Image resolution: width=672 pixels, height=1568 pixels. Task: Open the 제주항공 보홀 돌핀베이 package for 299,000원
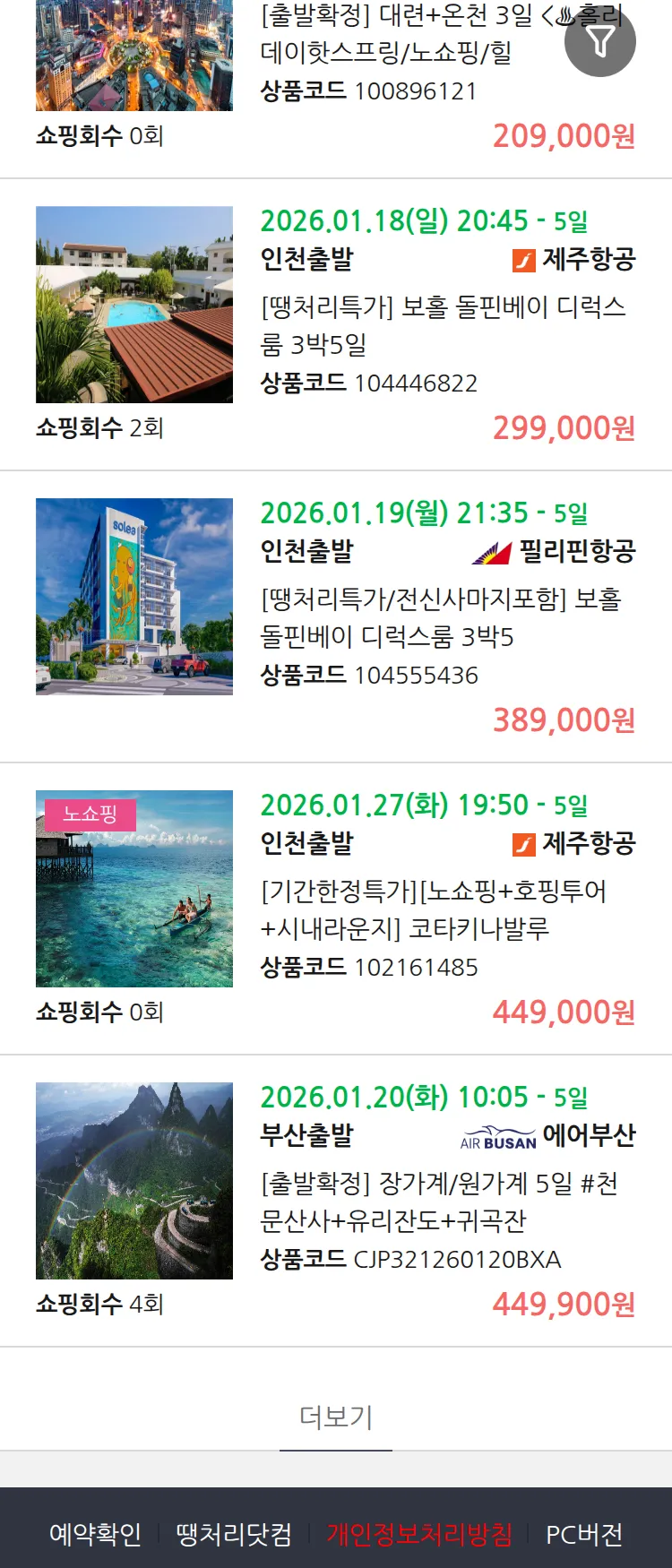[443, 325]
